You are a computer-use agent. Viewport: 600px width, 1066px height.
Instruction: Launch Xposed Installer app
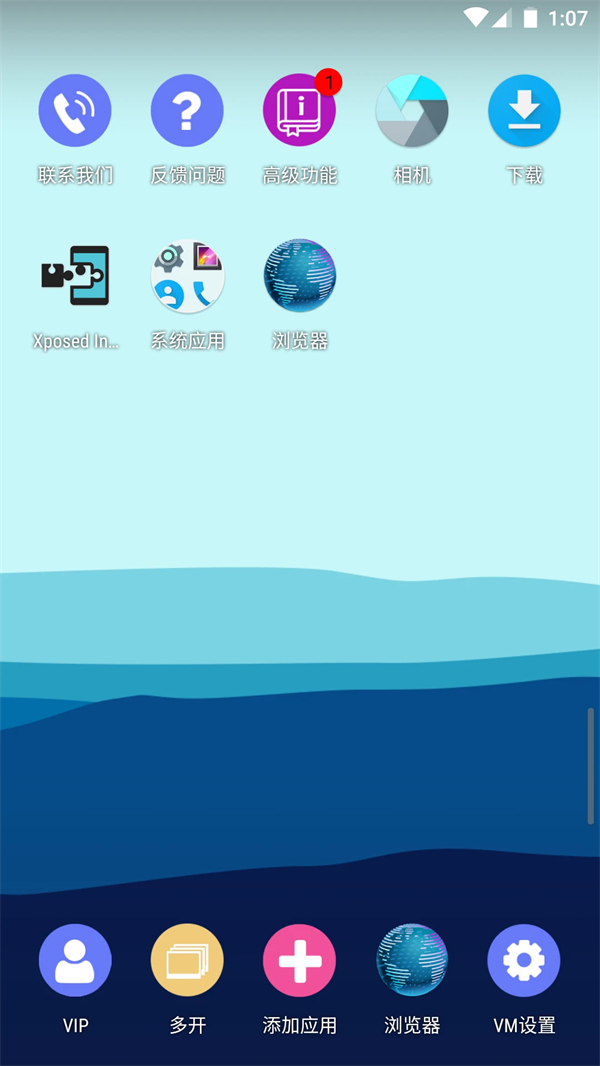coord(75,276)
